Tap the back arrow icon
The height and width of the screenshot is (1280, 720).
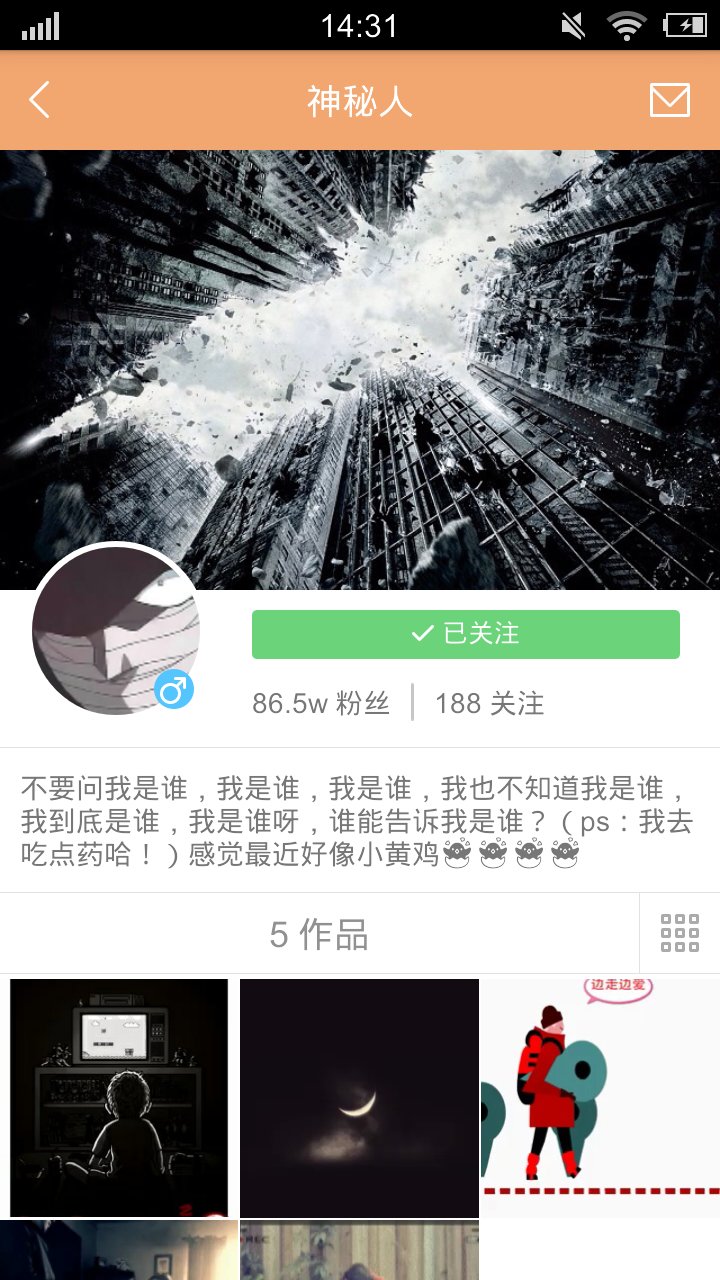[38, 100]
